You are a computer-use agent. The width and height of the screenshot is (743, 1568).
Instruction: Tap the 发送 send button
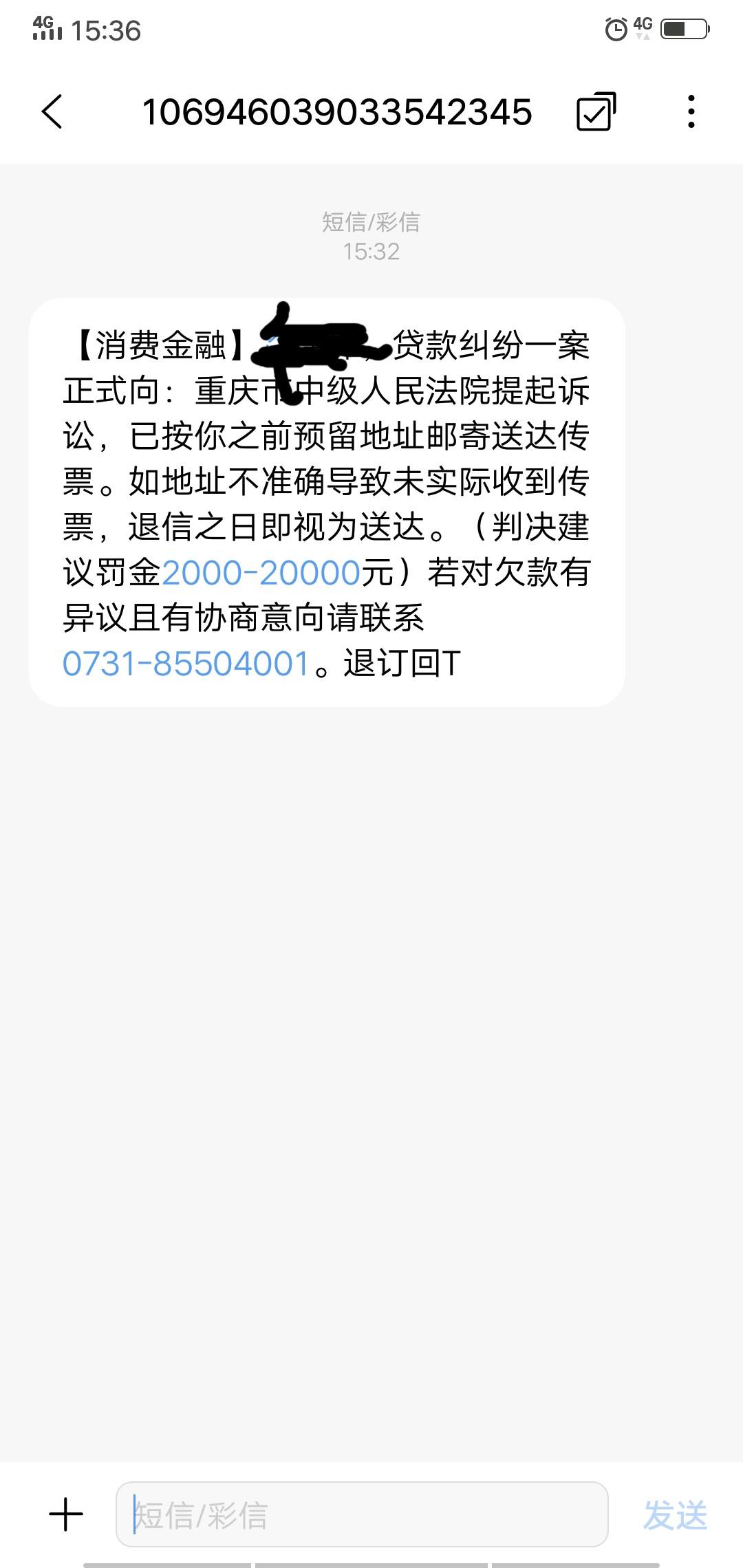click(x=675, y=1515)
